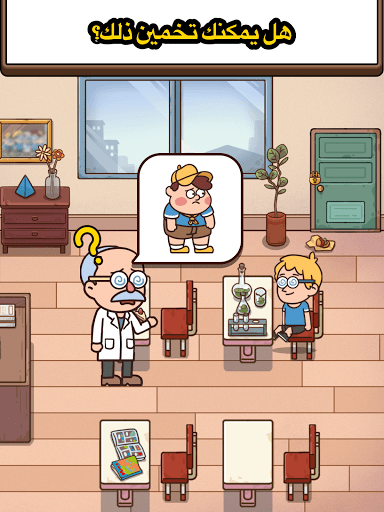Screen dimensions: 384x512
Task: Tap the professor in the white coat
Action: [117, 318]
